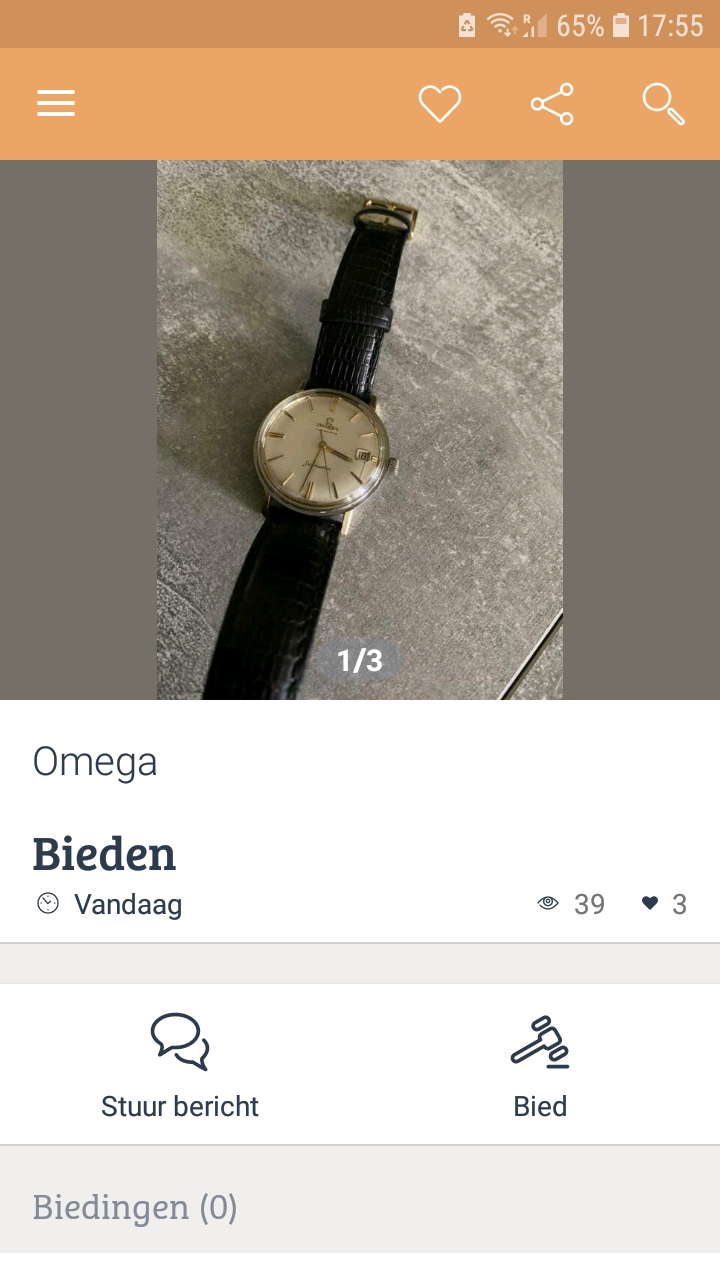The height and width of the screenshot is (1280, 720).
Task: Open the search magnifier
Action: [x=663, y=104]
